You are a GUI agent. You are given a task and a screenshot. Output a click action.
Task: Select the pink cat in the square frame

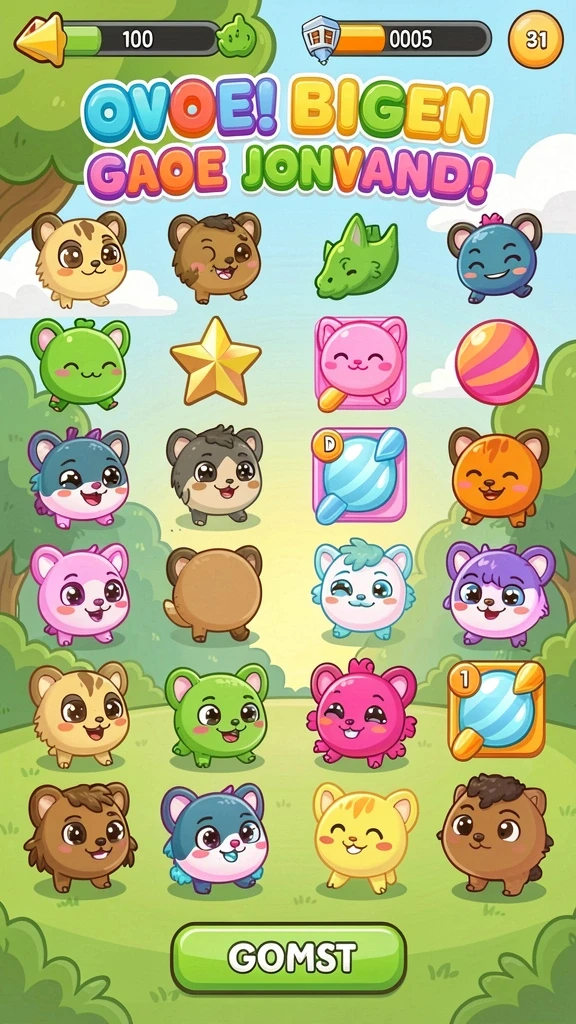361,364
